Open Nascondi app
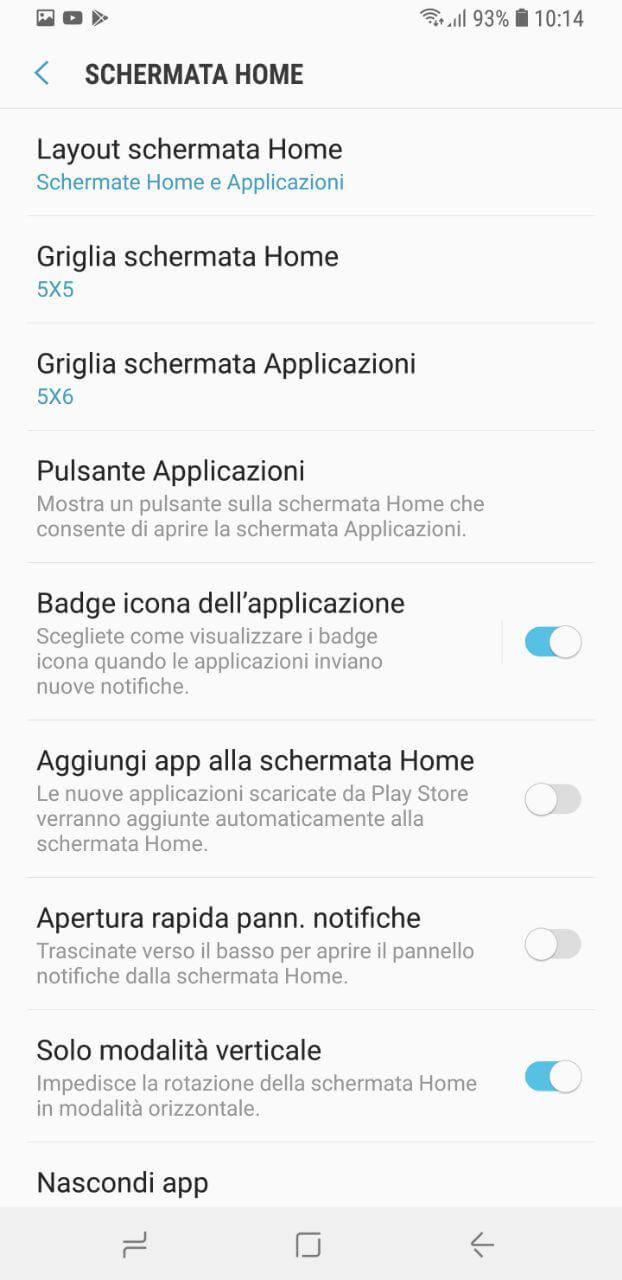The height and width of the screenshot is (1280, 622). (x=311, y=1176)
